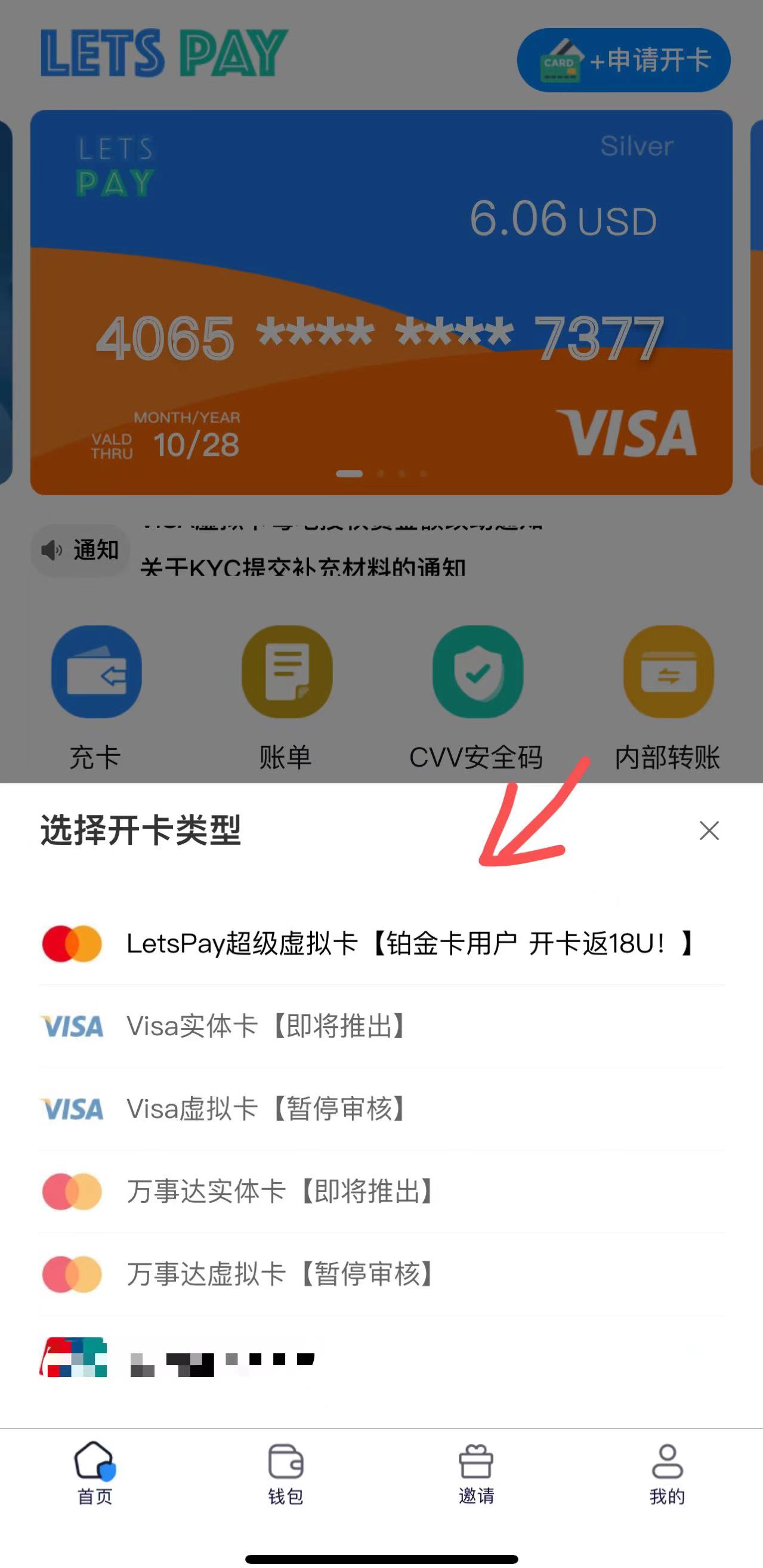Viewport: 763px width, 1568px height.
Task: Close the 选择开卡类型 sheet
Action: point(709,831)
